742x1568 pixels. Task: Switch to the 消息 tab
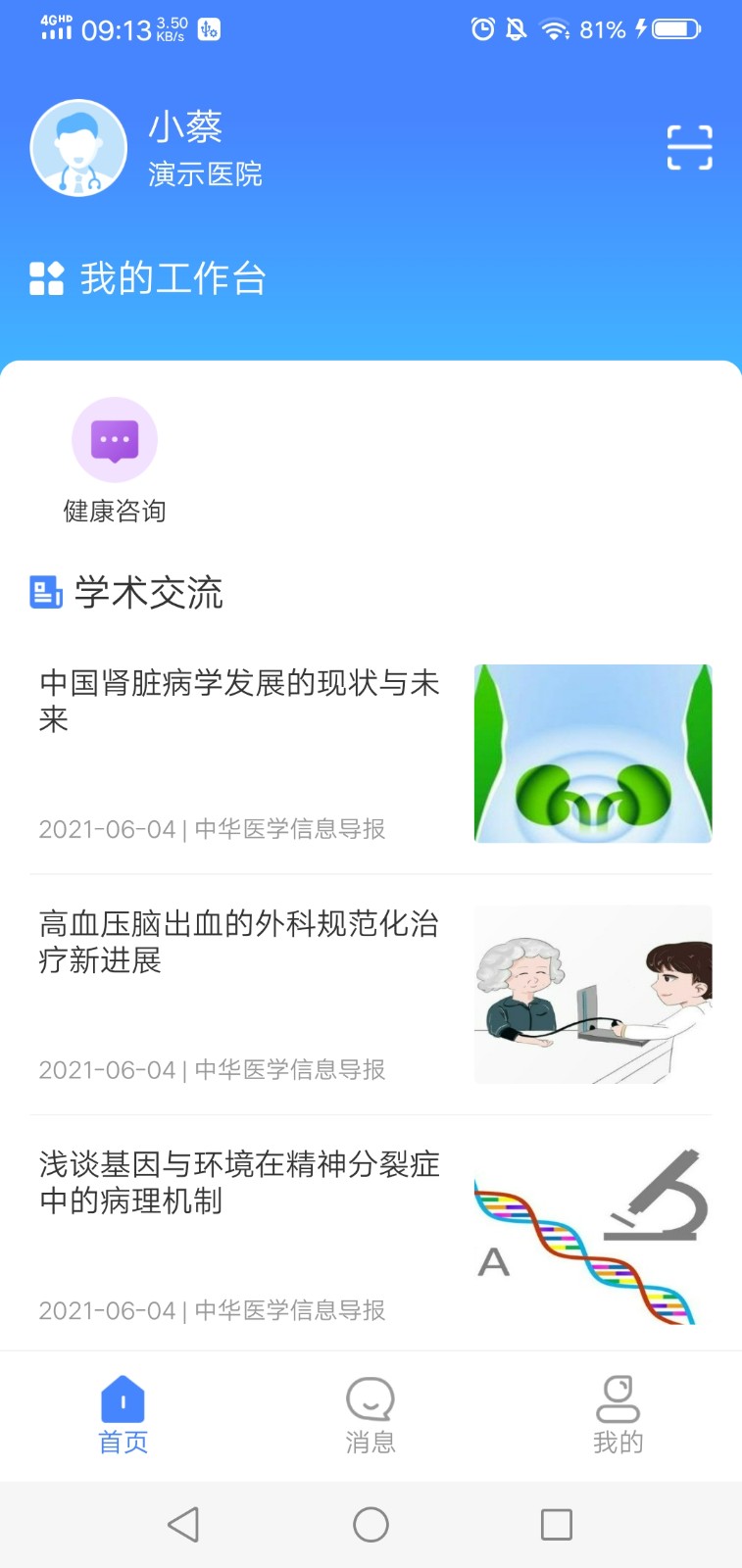[371, 1415]
